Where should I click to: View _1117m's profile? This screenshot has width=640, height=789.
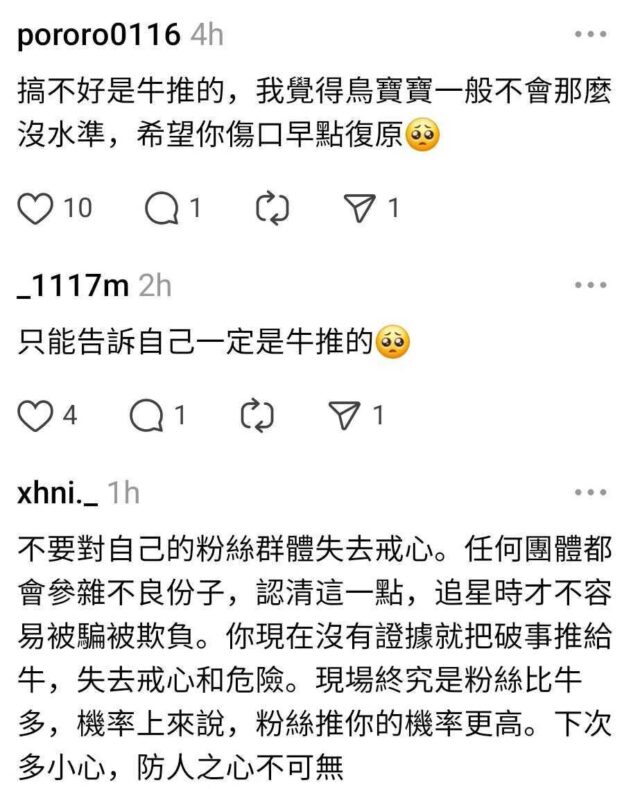coord(73,285)
